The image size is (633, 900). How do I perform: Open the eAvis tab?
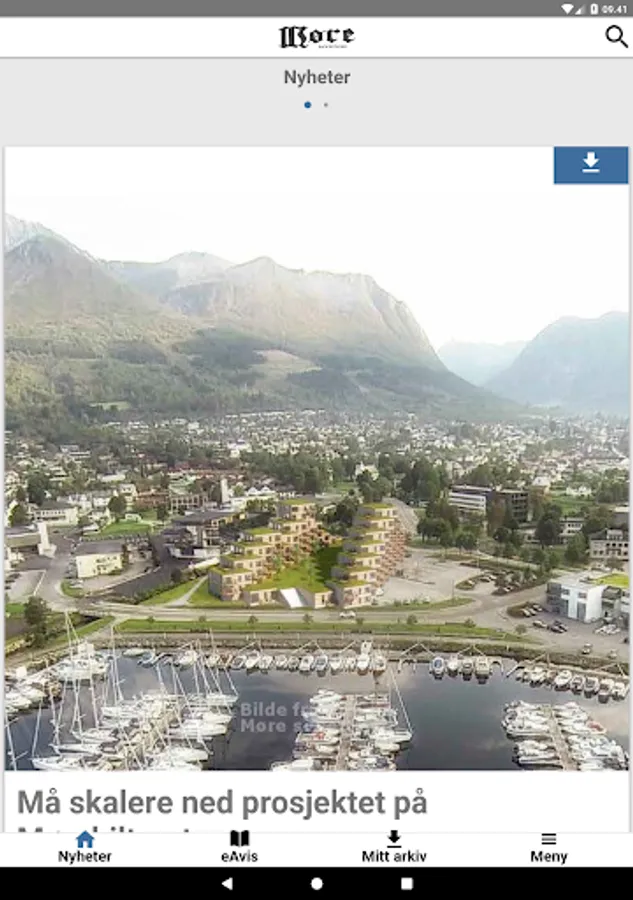click(239, 848)
